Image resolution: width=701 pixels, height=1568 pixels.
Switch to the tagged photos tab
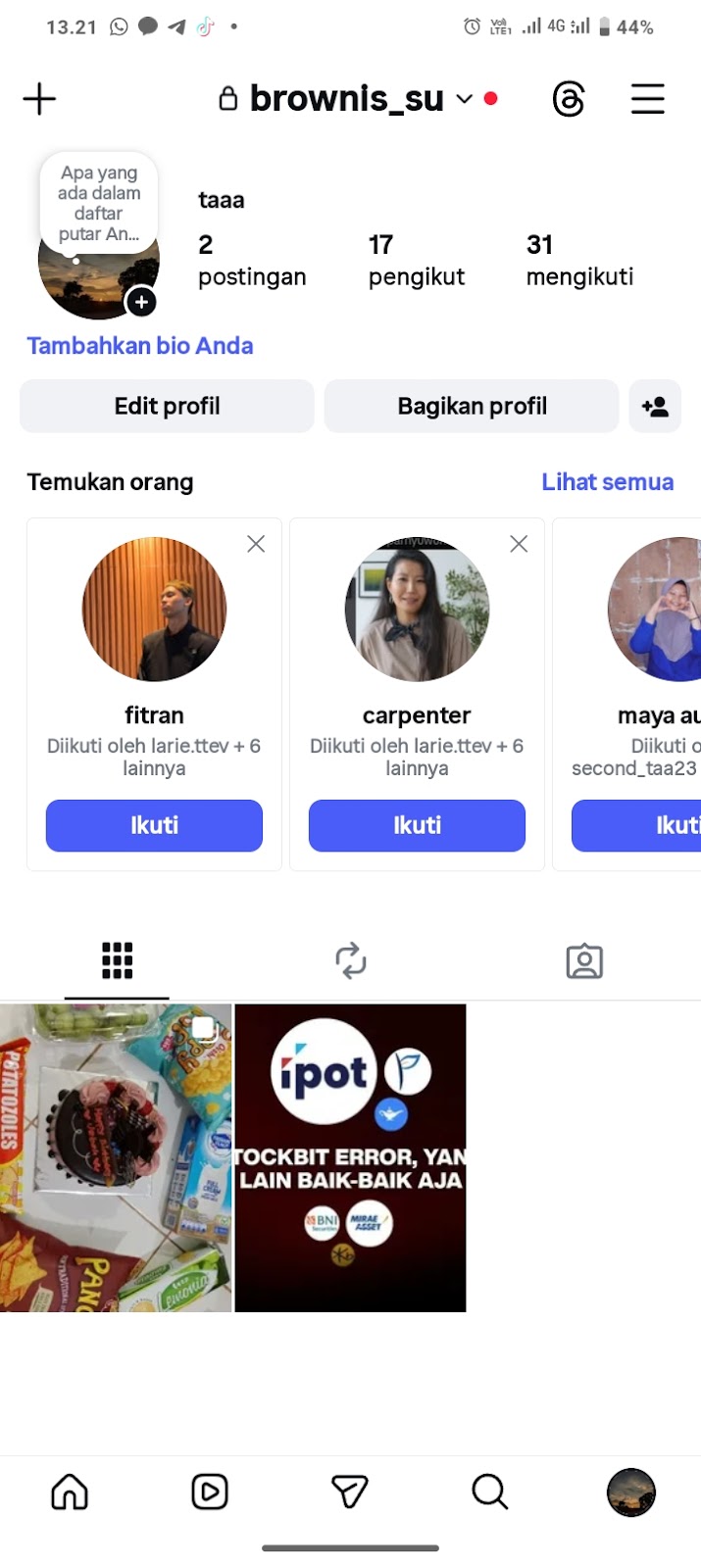[x=584, y=961]
